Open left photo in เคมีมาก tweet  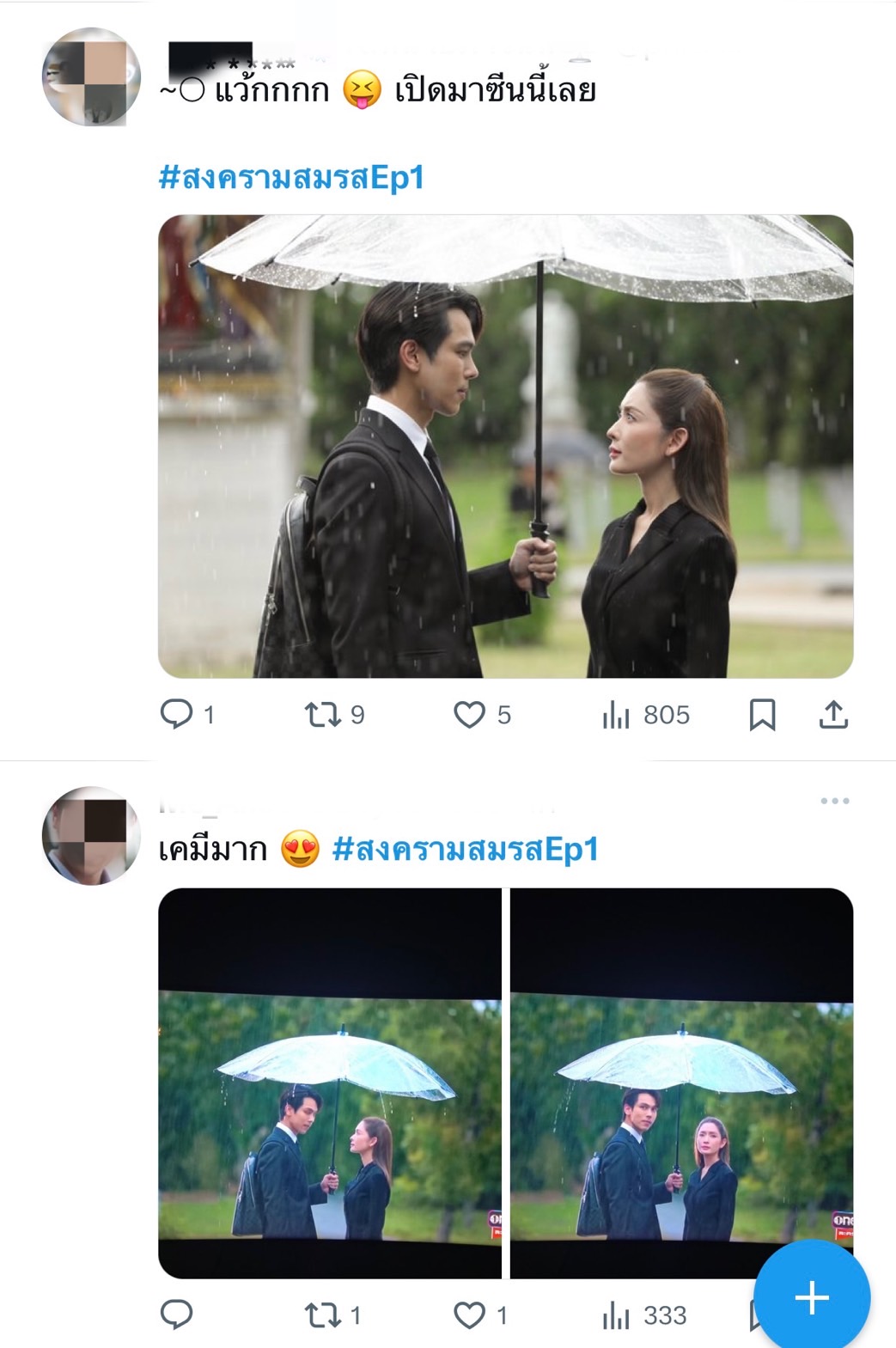tap(330, 1083)
